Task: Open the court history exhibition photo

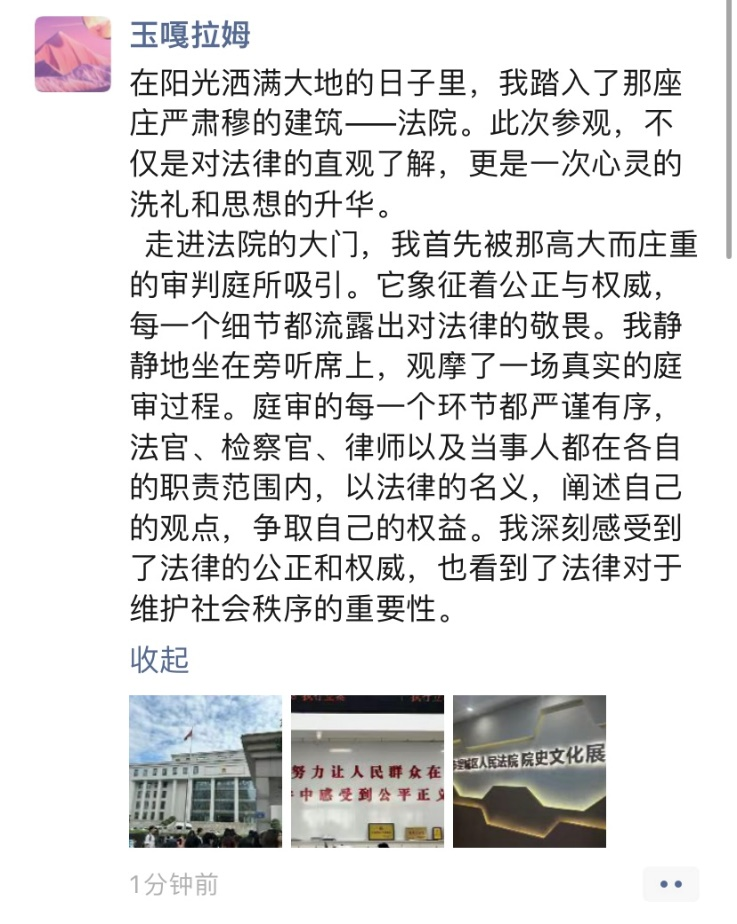Action: point(529,771)
